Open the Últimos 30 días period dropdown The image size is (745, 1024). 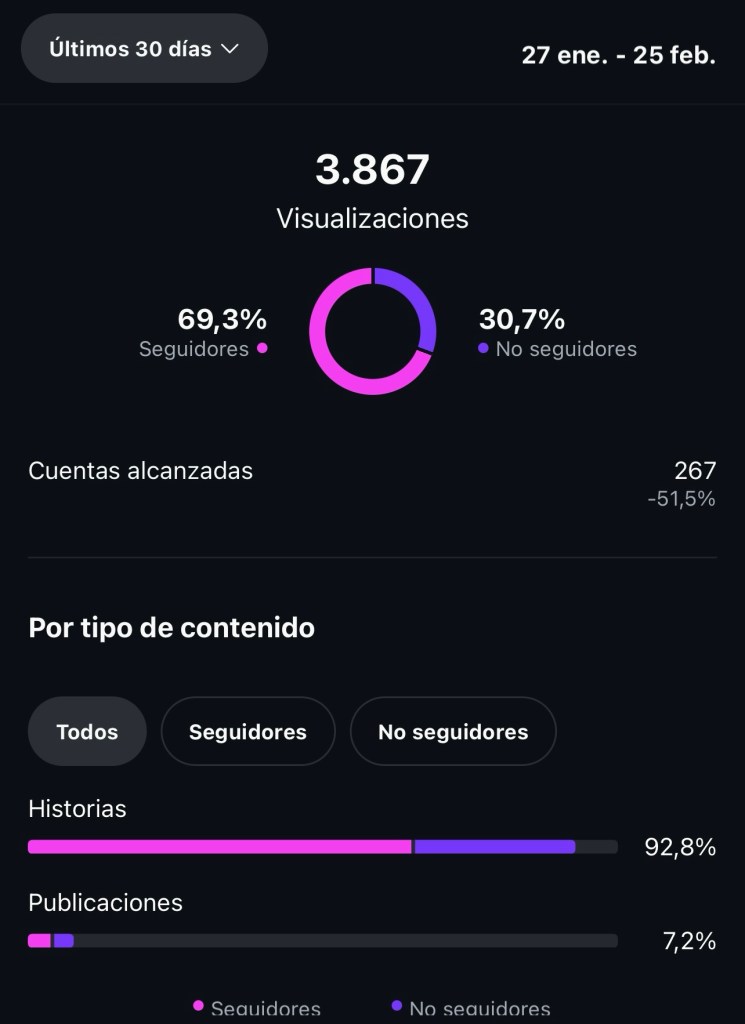144,49
